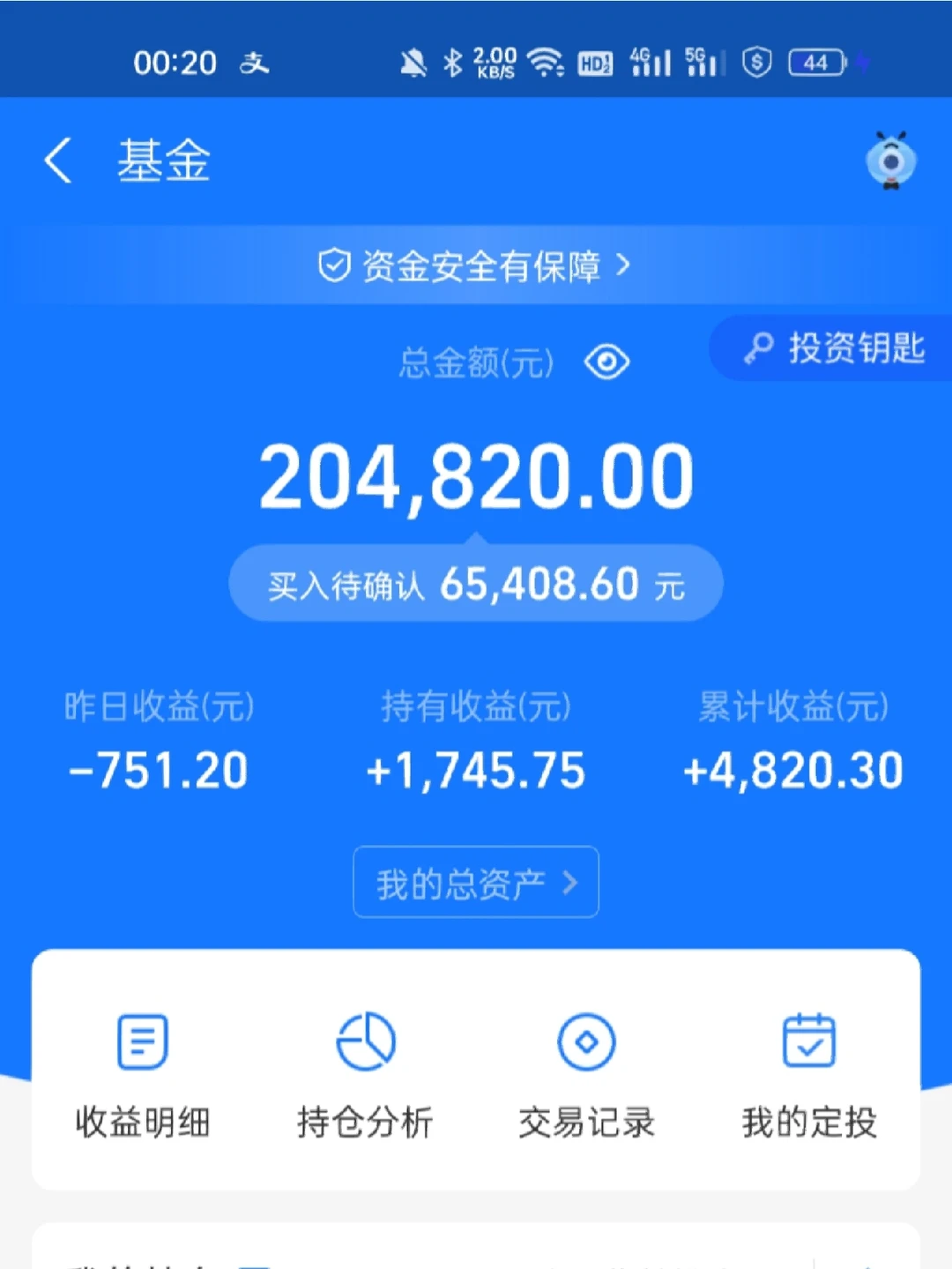Tap the magnifier key icon on 投资钥匙
Screen dimensions: 952x1269
[760, 348]
